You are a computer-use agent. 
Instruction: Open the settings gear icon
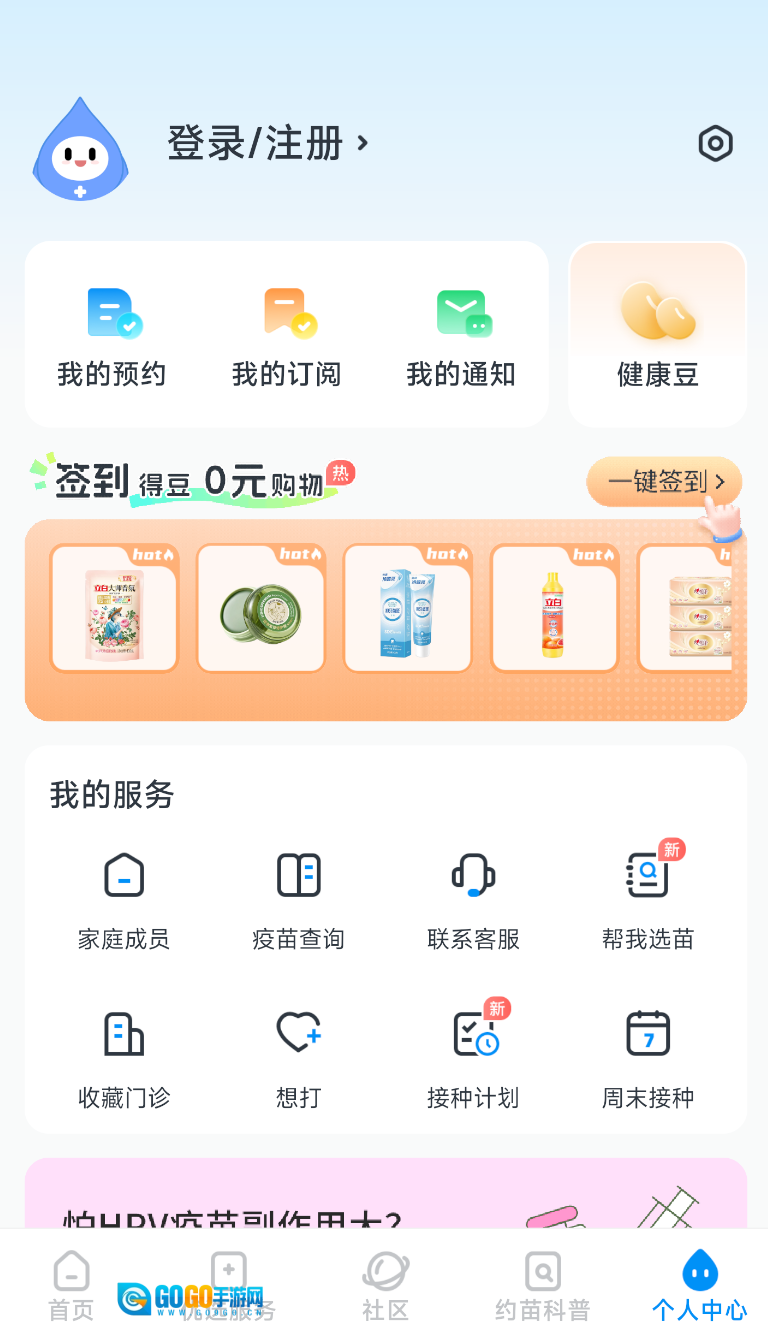tap(715, 144)
